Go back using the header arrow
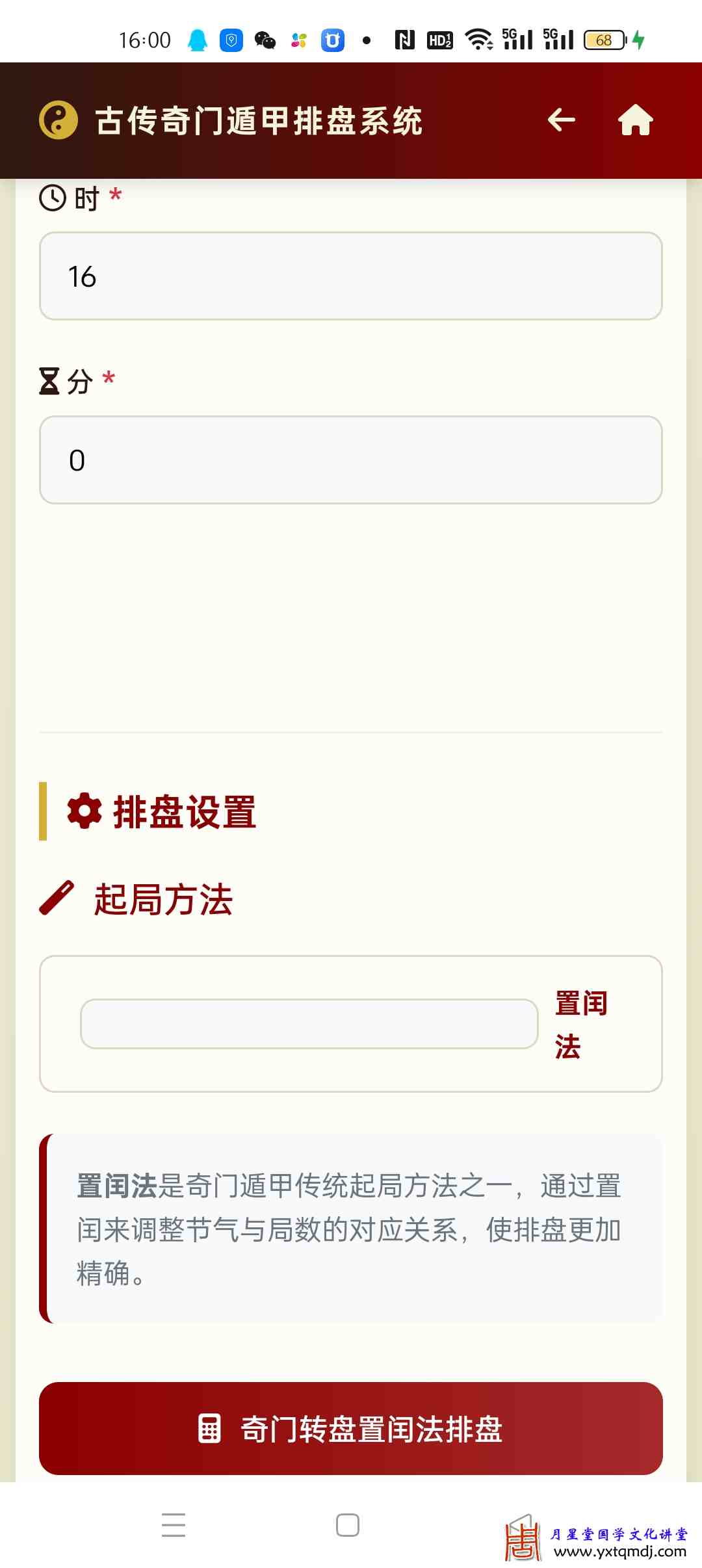702x1568 pixels. point(561,120)
